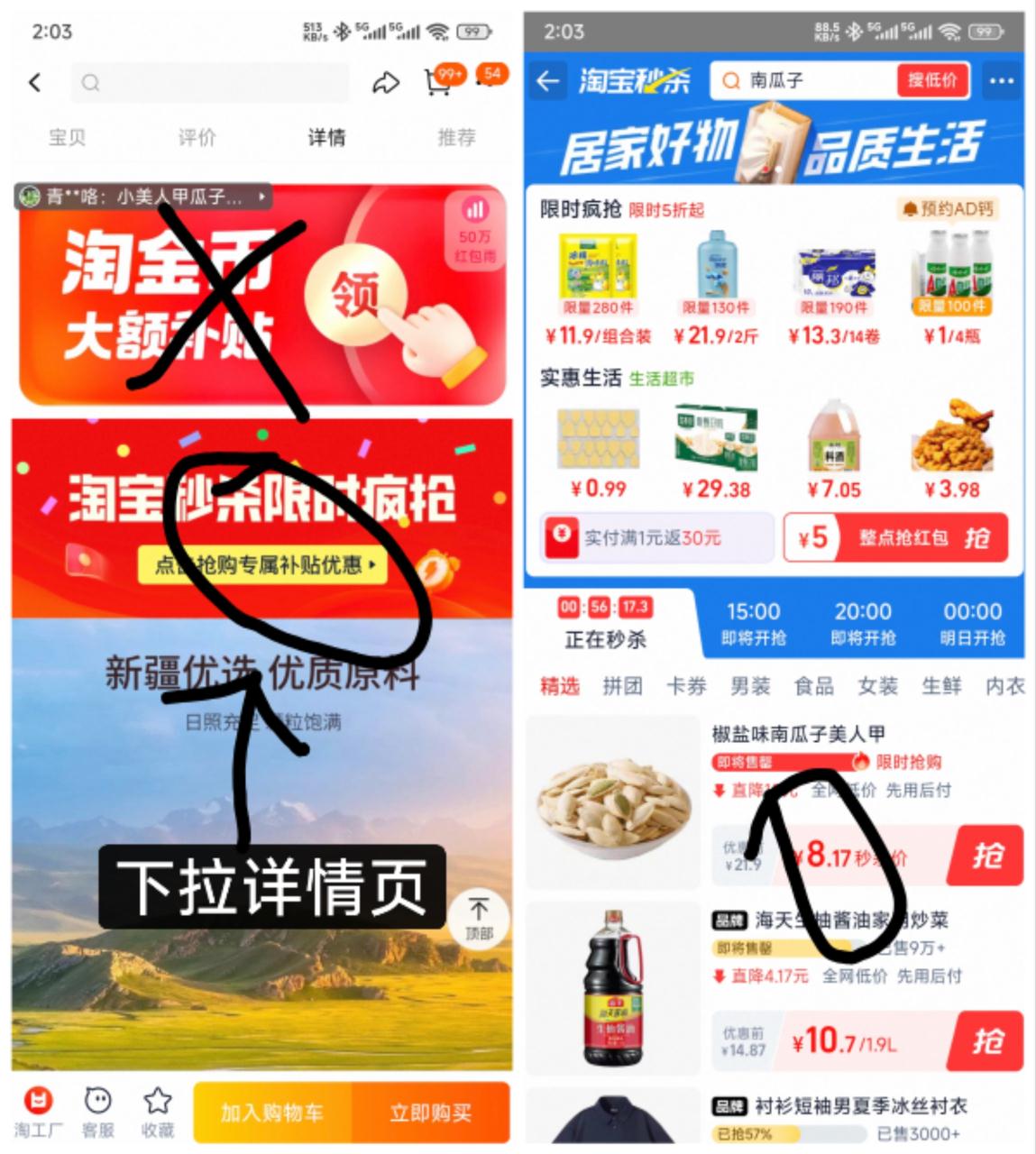Select the 食品 category tab
Screen dimensions: 1036x1154
(816, 686)
